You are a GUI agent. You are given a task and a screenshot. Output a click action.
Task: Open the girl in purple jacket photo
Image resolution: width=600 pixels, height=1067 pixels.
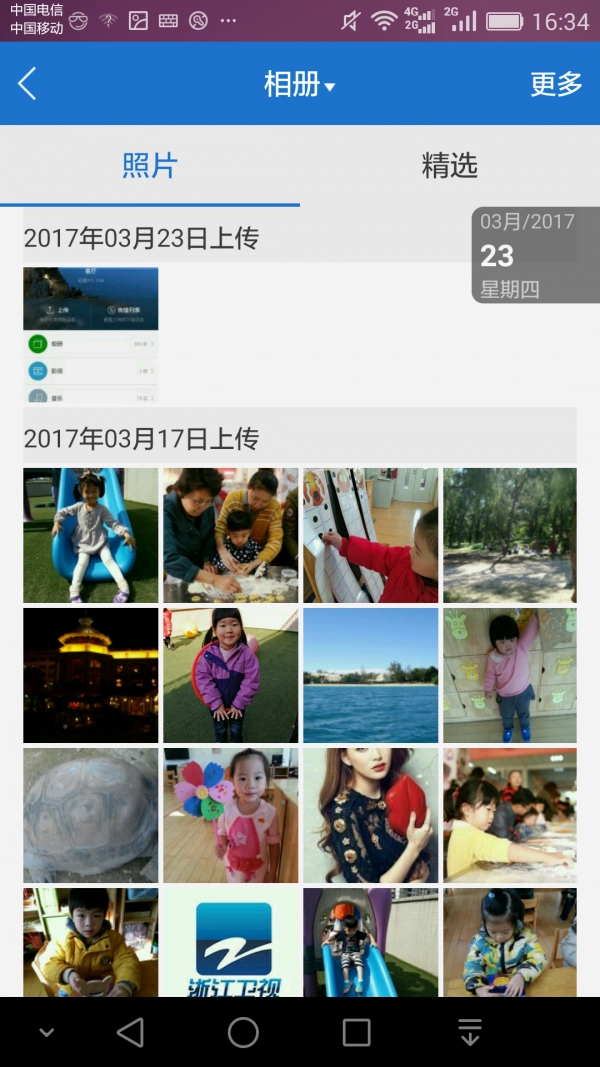coord(231,675)
